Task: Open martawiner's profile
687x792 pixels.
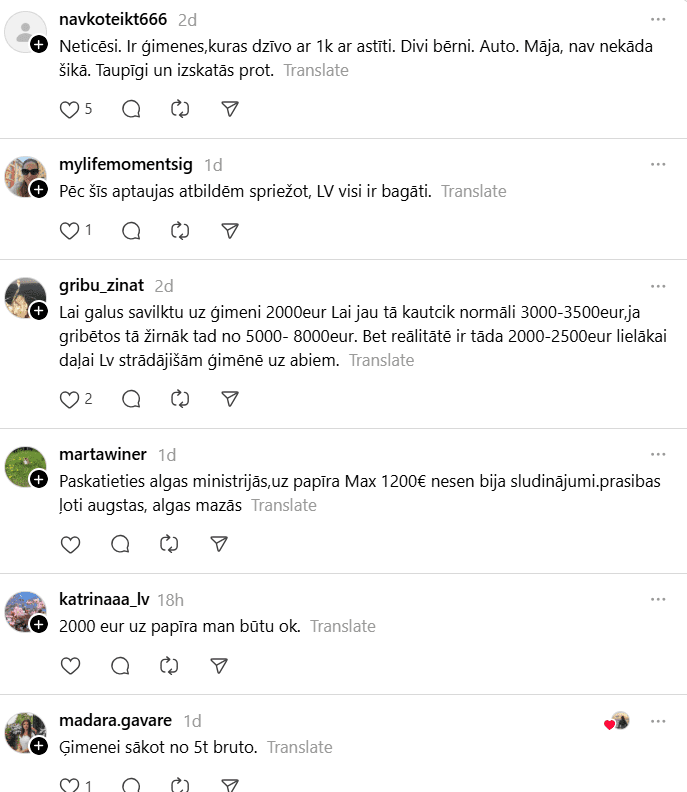Action: click(102, 455)
